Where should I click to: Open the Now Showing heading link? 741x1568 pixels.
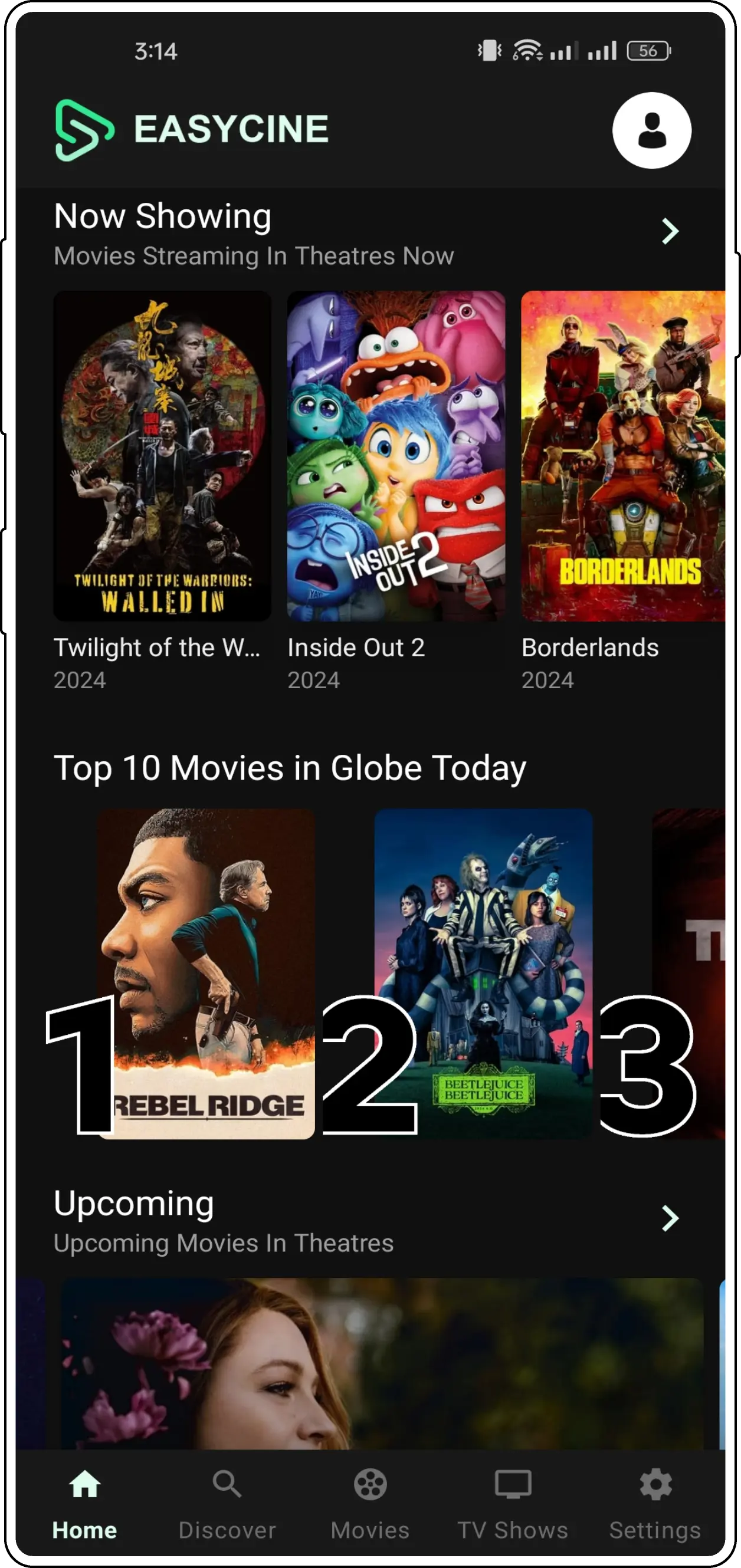coord(163,215)
